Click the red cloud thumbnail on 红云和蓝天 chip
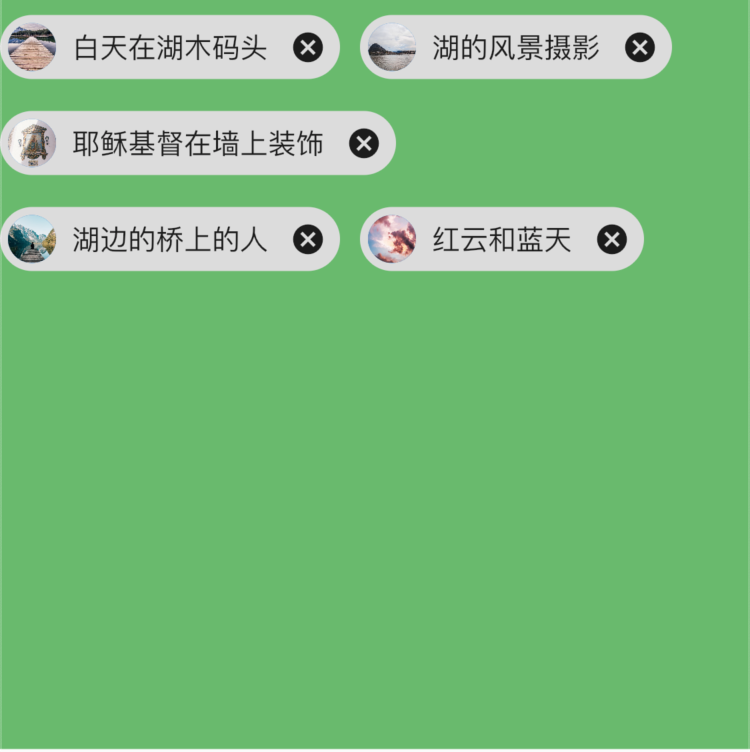Screen dimensions: 750x752 (x=390, y=238)
